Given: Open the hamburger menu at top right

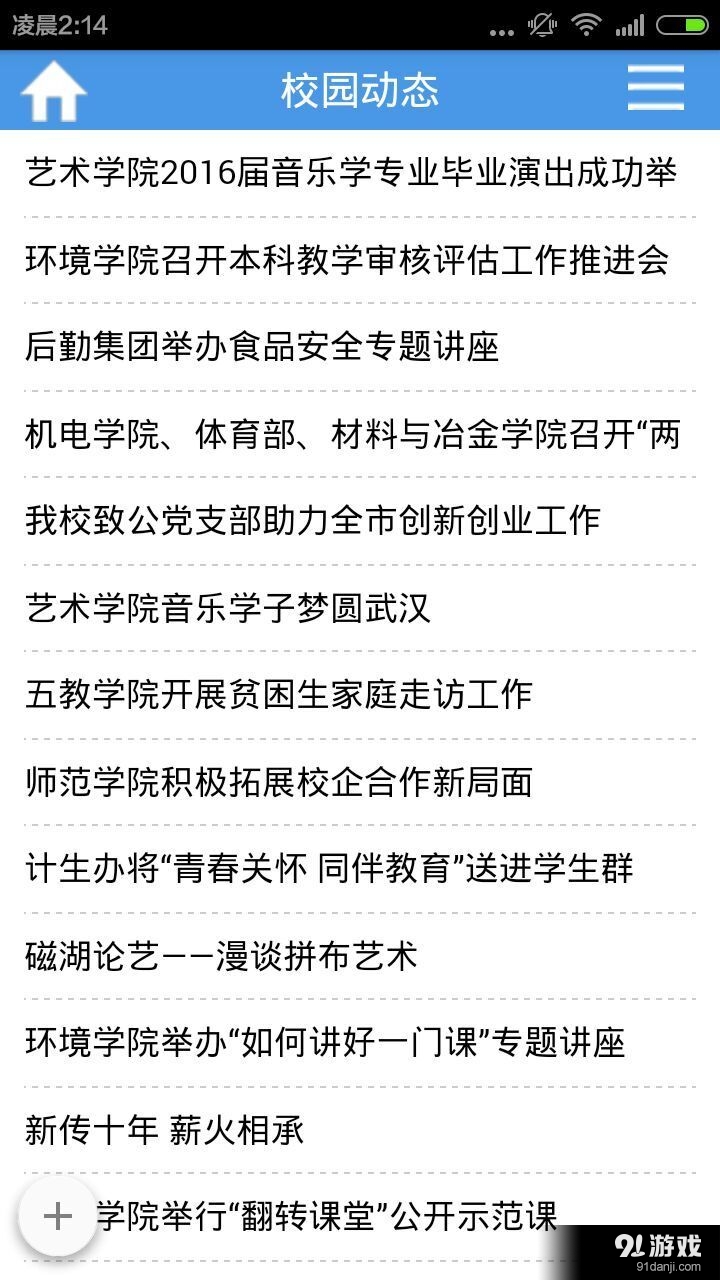Looking at the screenshot, I should 654,89.
